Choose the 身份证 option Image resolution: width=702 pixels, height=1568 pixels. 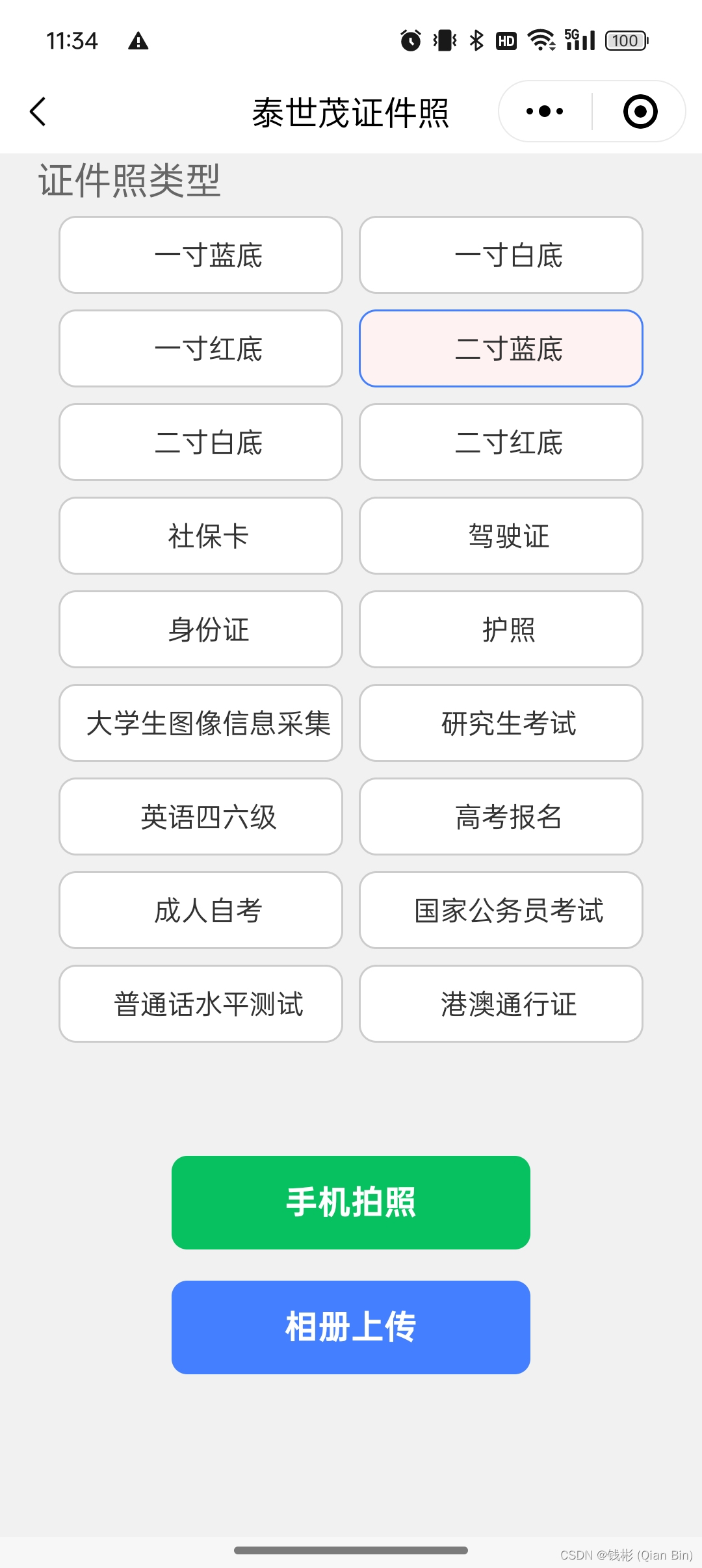click(201, 629)
